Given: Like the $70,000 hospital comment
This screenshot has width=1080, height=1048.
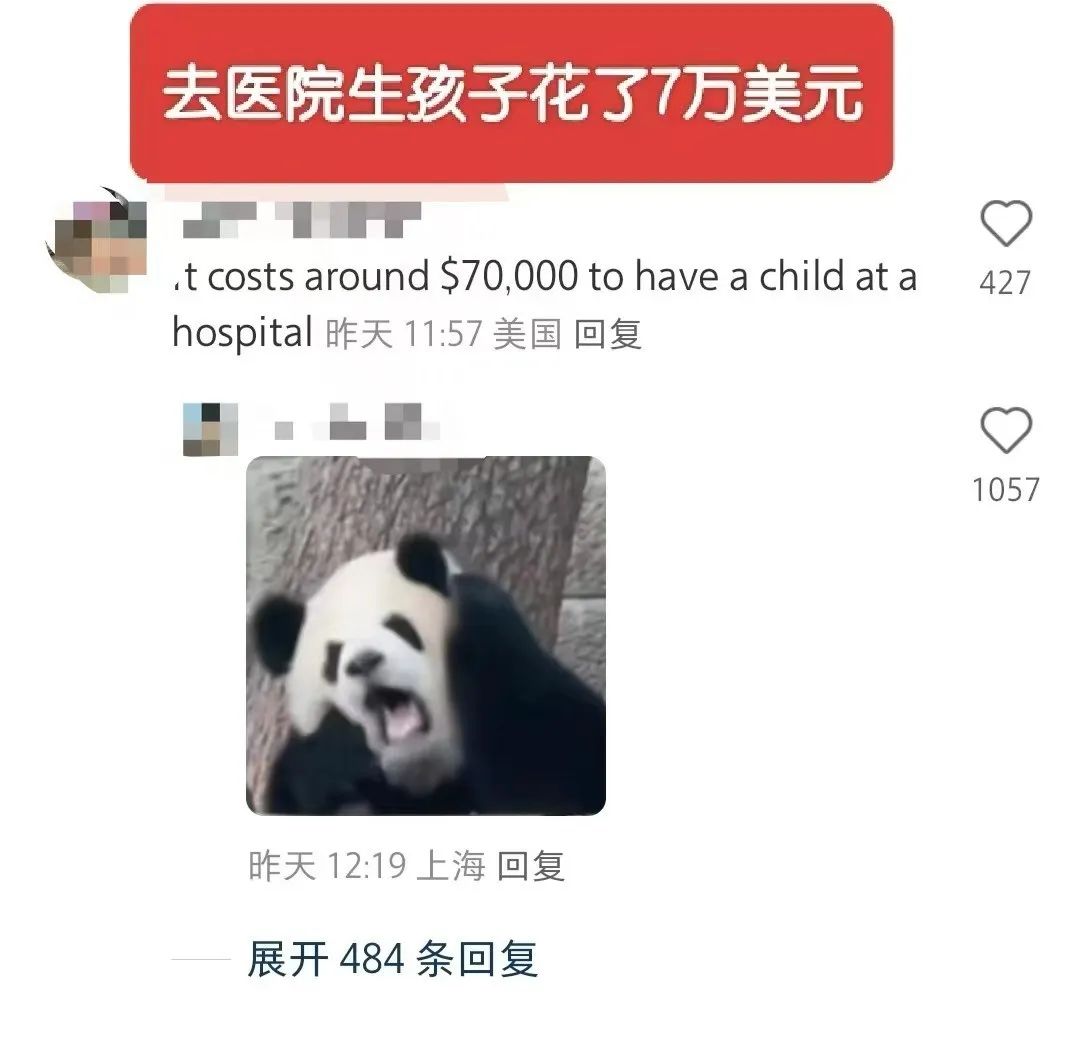Looking at the screenshot, I should (x=1005, y=225).
